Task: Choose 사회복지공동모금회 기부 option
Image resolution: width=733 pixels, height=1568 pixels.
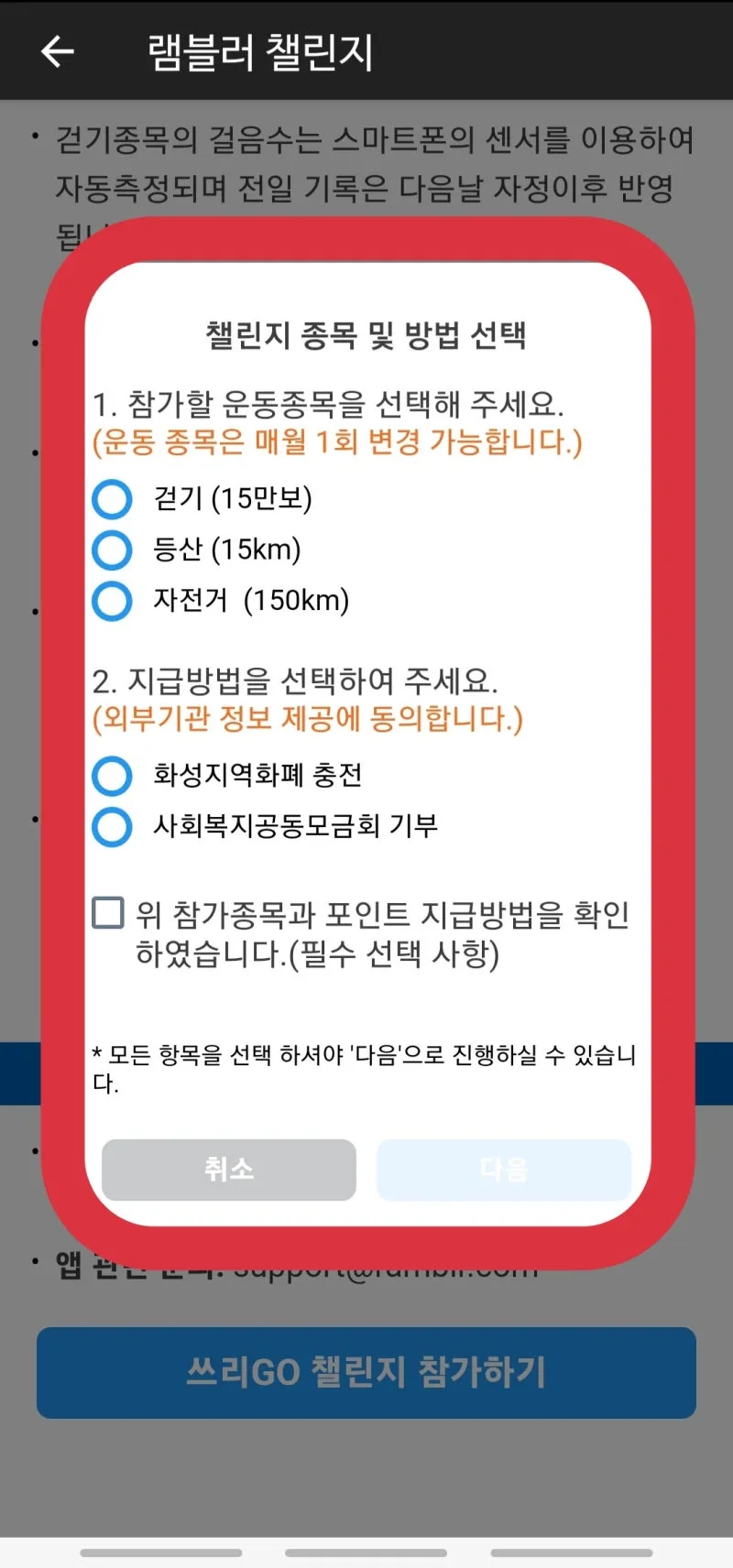Action: 113,826
